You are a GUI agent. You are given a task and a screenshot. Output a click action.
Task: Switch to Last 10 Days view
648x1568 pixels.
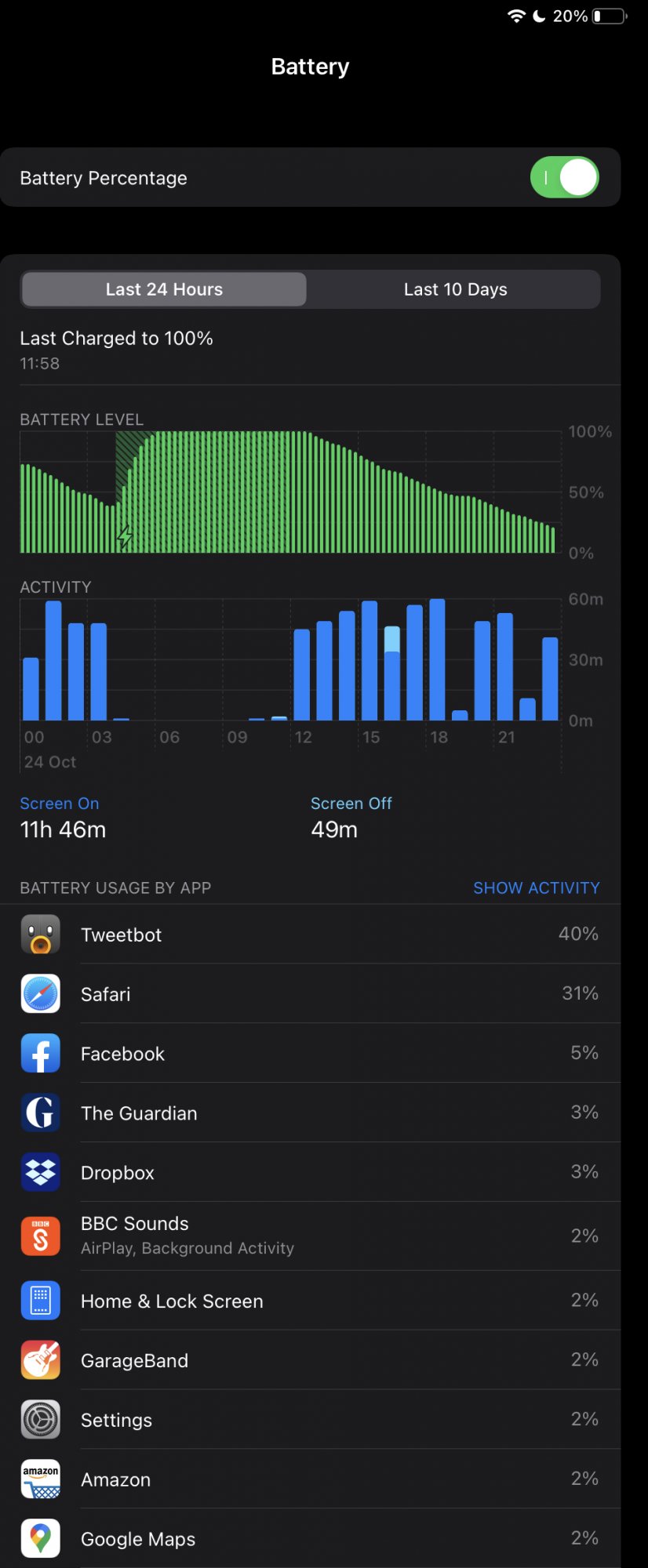(x=455, y=289)
